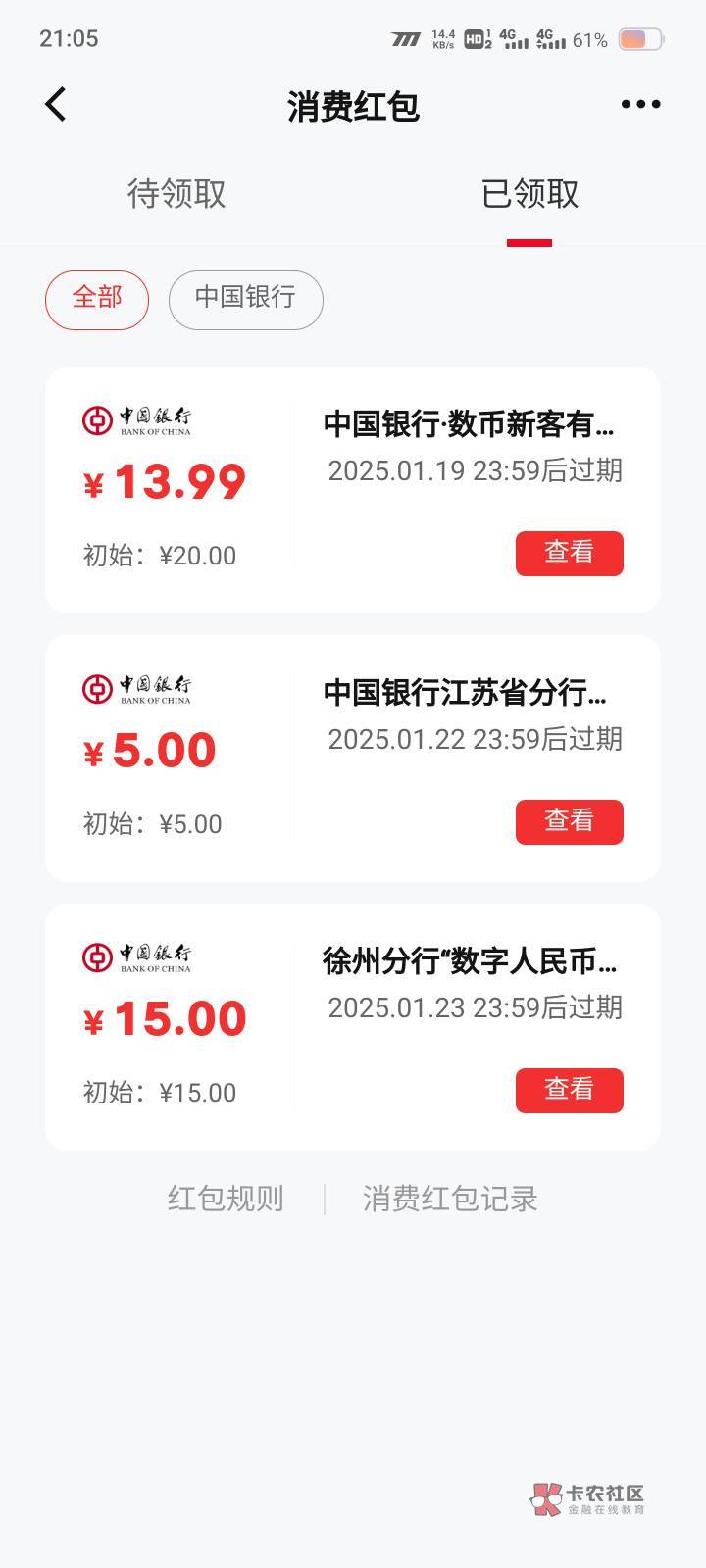This screenshot has height=1568, width=706.
Task: View 消费红包记录
Action: tap(450, 1199)
